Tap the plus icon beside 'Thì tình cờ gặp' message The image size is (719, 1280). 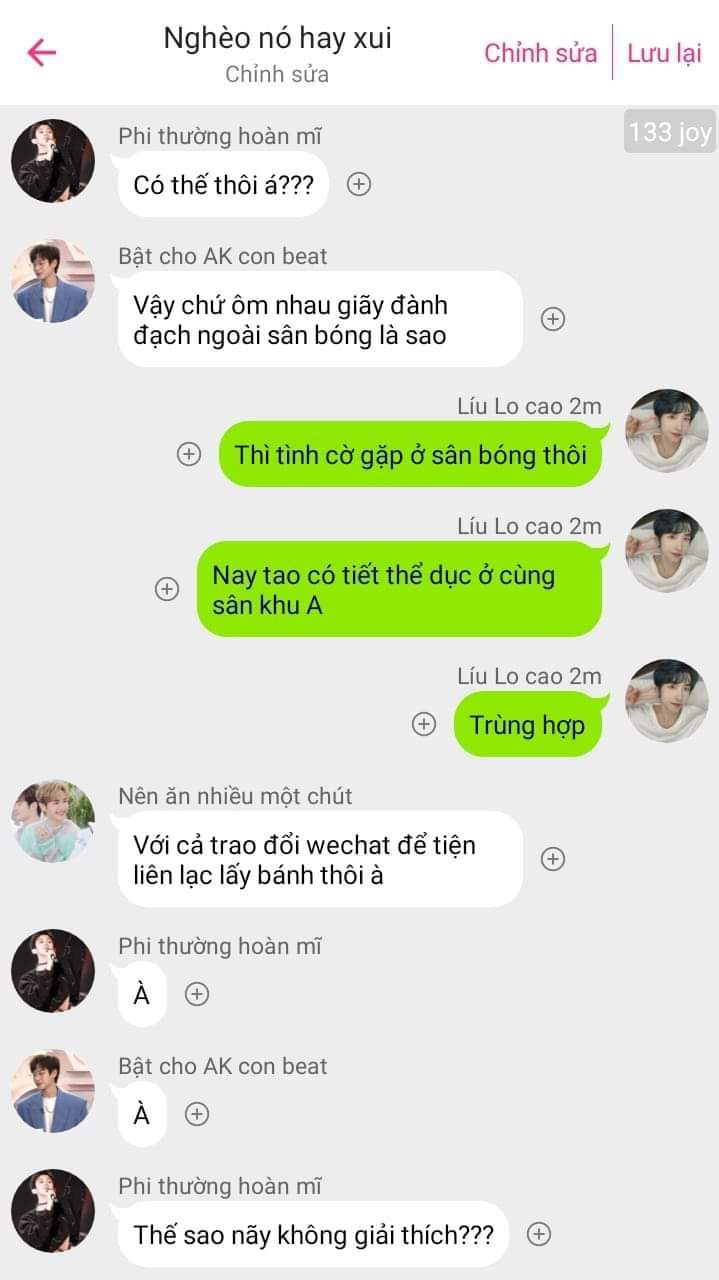(189, 454)
